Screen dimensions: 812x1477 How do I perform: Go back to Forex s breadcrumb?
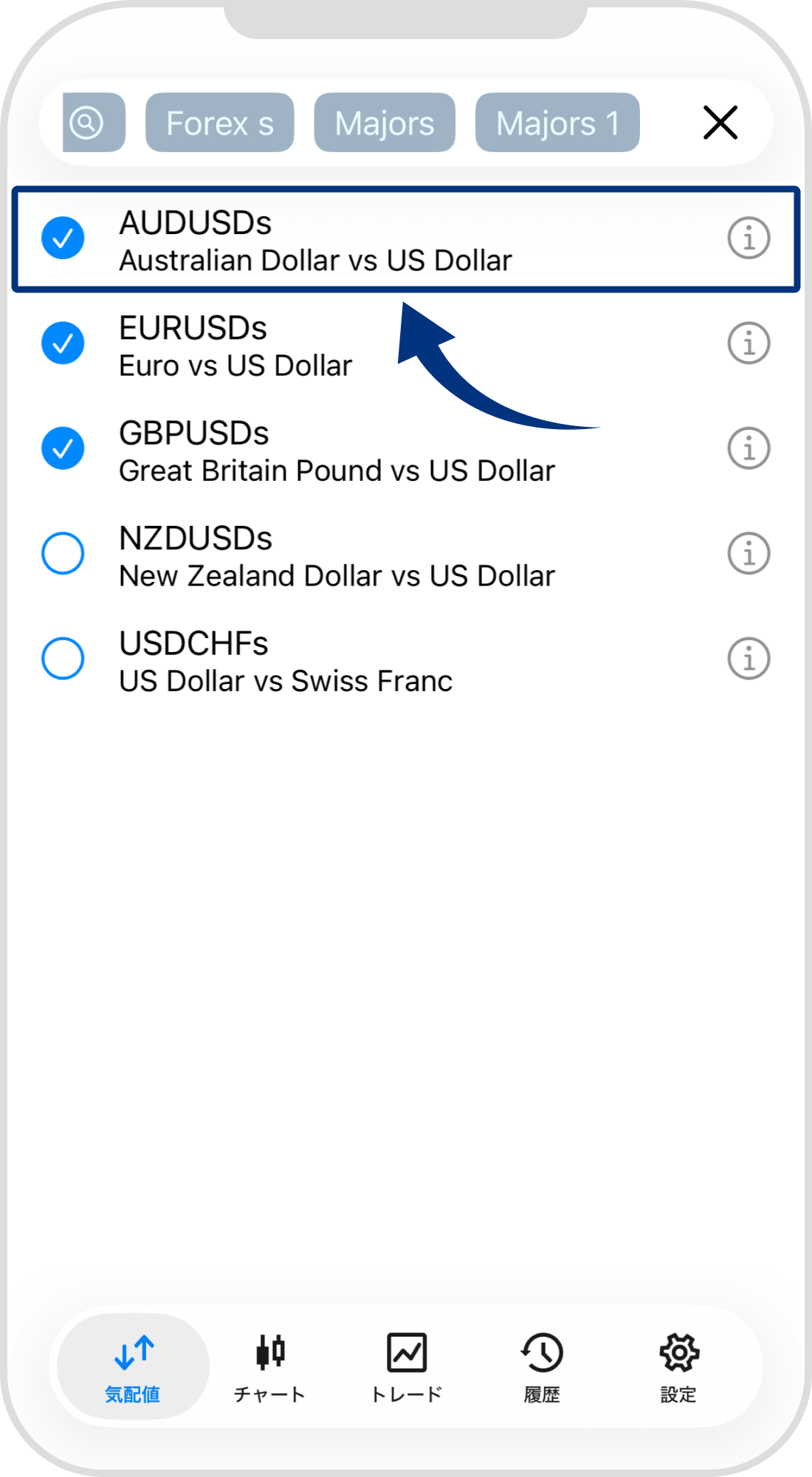click(219, 123)
